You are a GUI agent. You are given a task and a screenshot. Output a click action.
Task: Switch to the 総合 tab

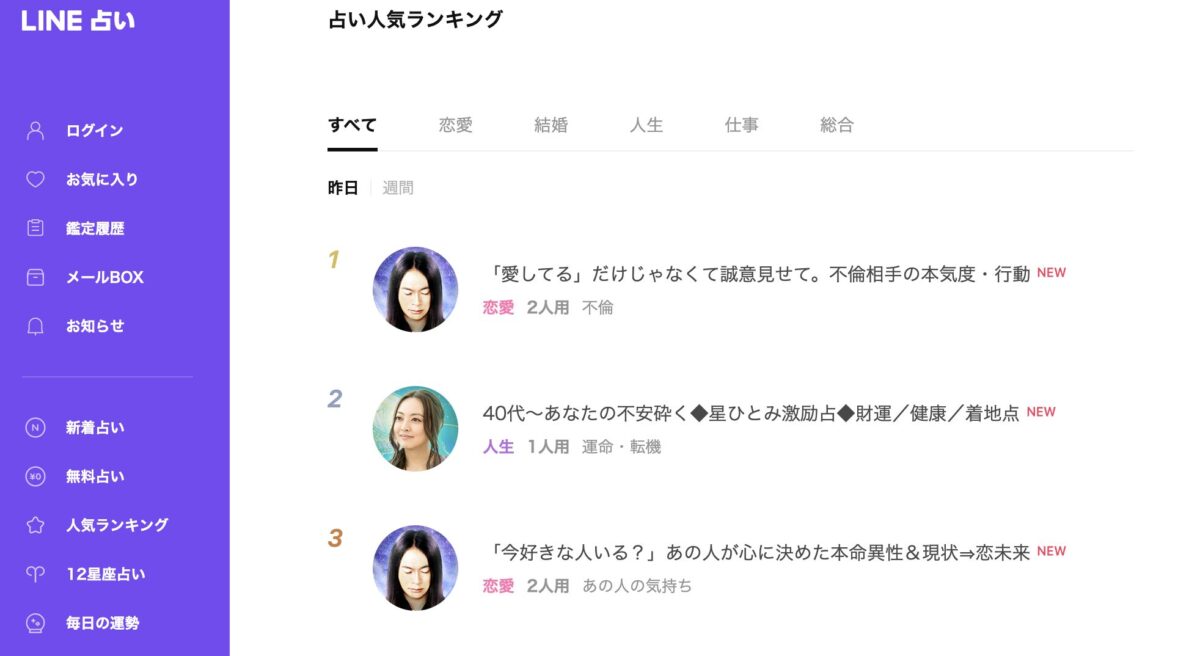pos(837,126)
